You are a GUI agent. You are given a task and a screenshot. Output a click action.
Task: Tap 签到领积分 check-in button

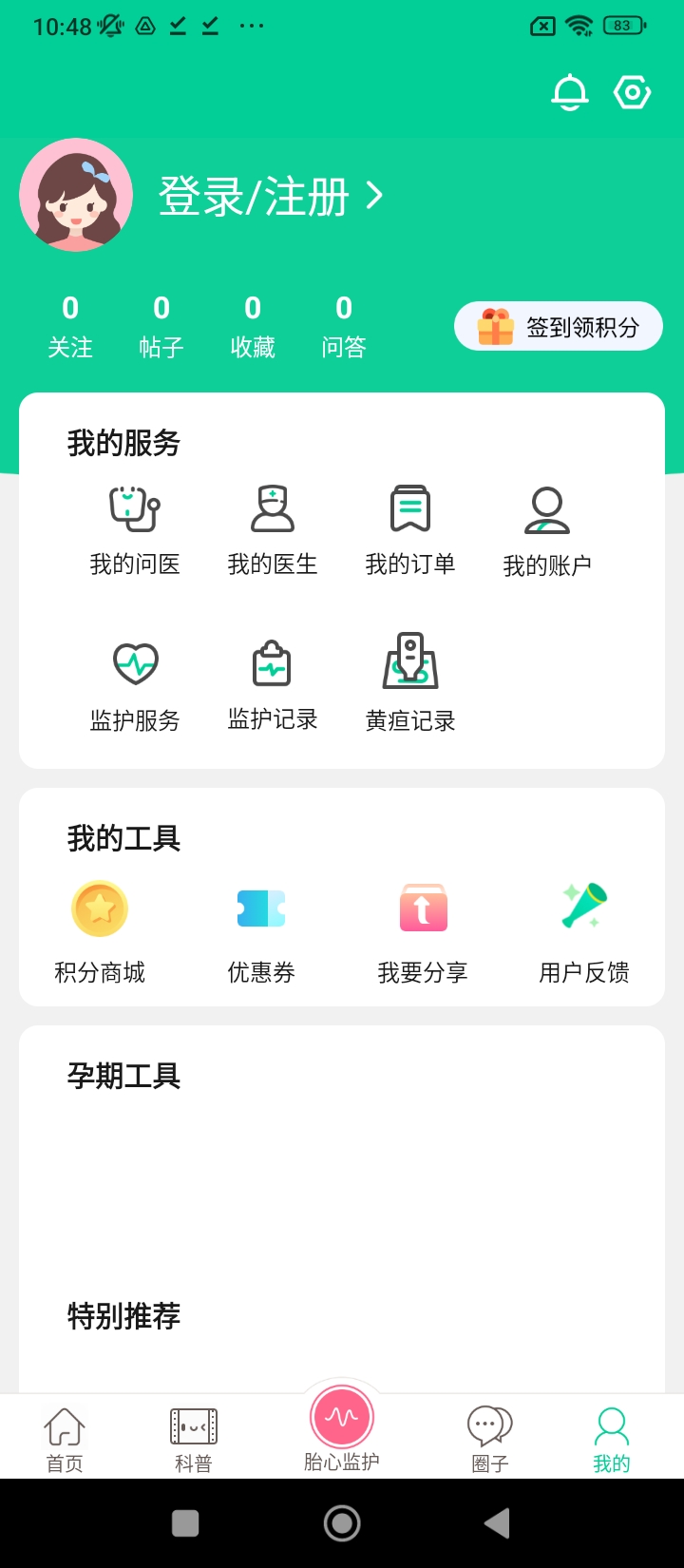click(559, 327)
